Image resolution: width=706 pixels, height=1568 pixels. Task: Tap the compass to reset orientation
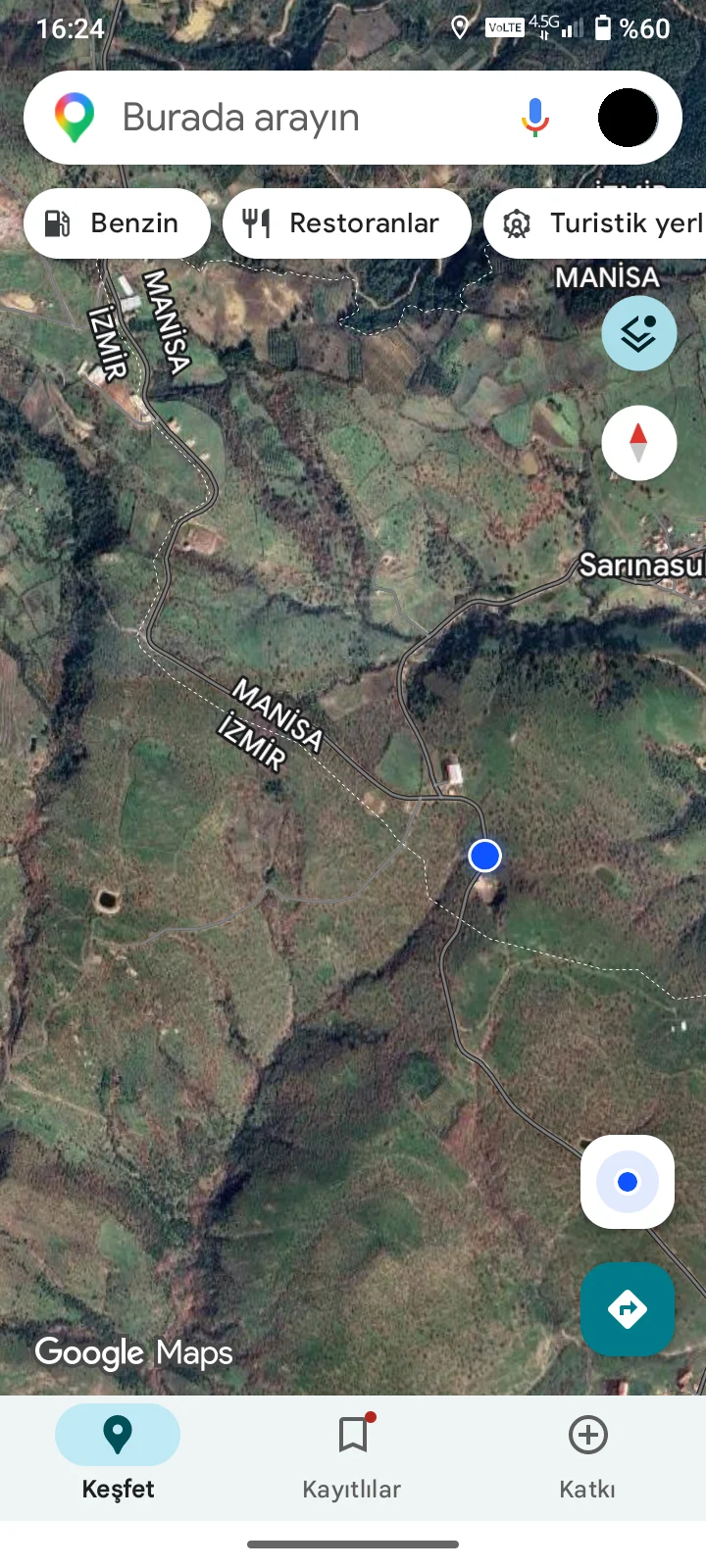(x=638, y=443)
